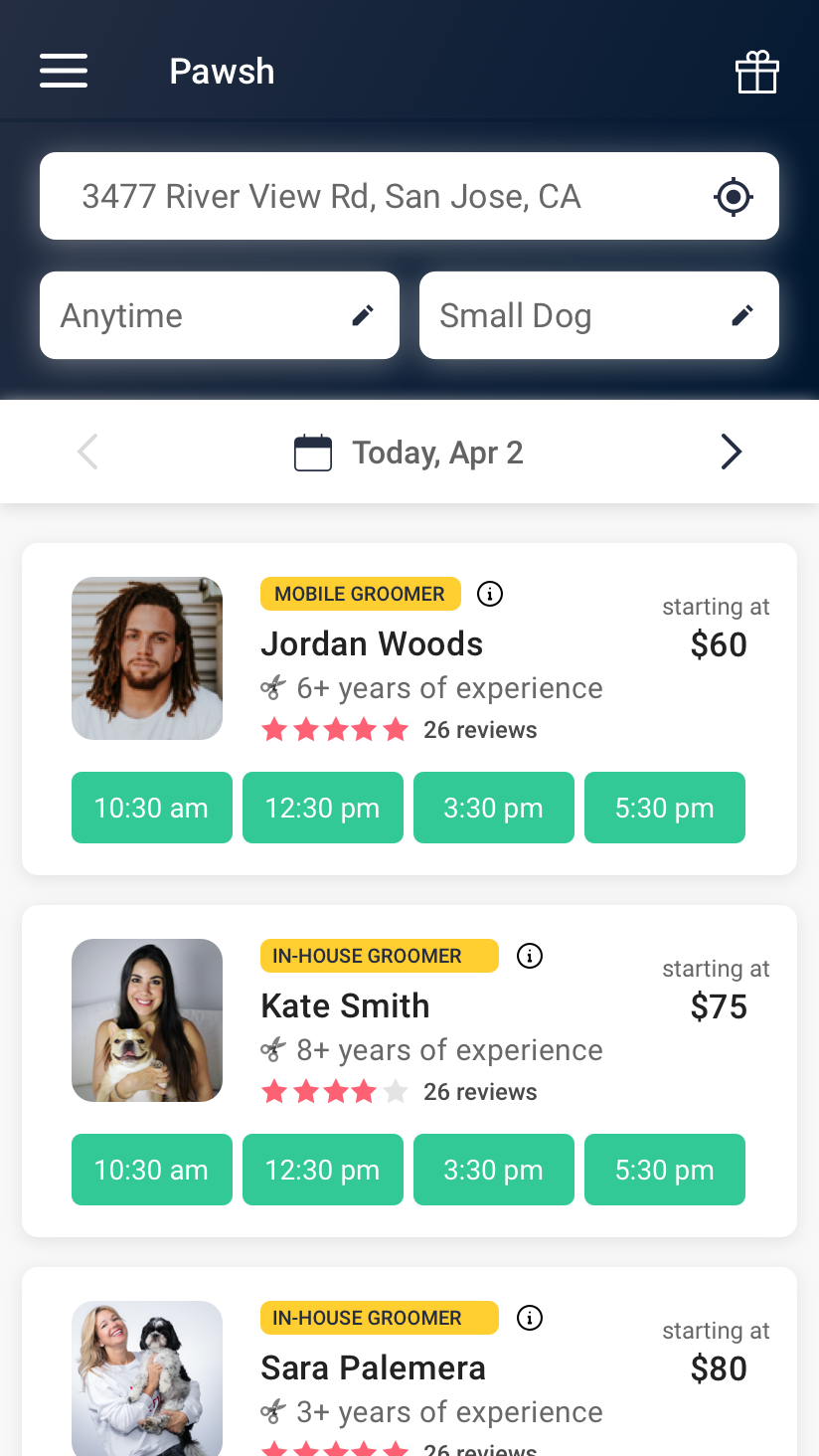Book Kate Smith at 10:30 am
This screenshot has height=1456, width=819.
pos(151,1170)
